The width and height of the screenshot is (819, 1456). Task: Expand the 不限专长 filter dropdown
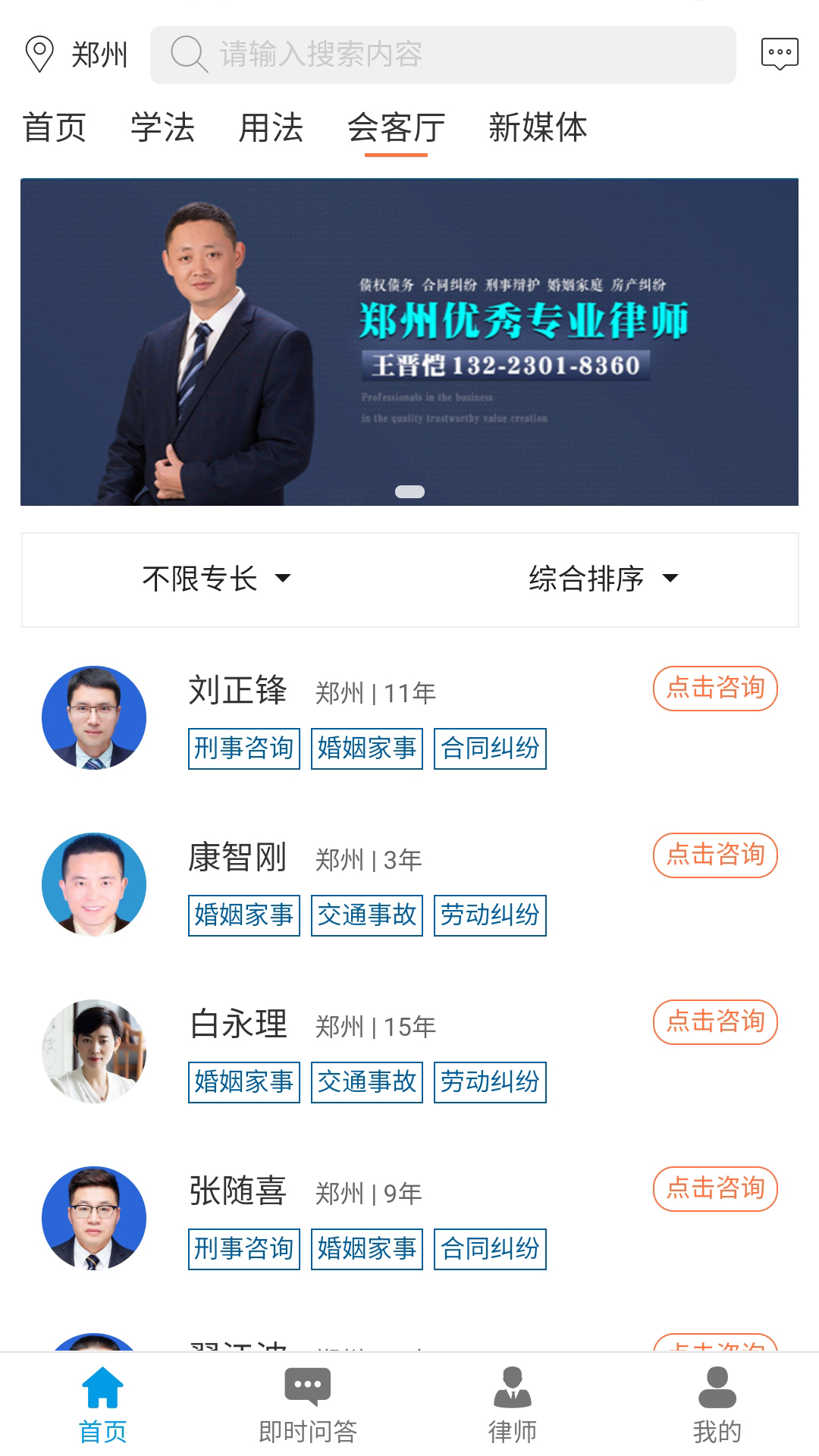tap(215, 579)
